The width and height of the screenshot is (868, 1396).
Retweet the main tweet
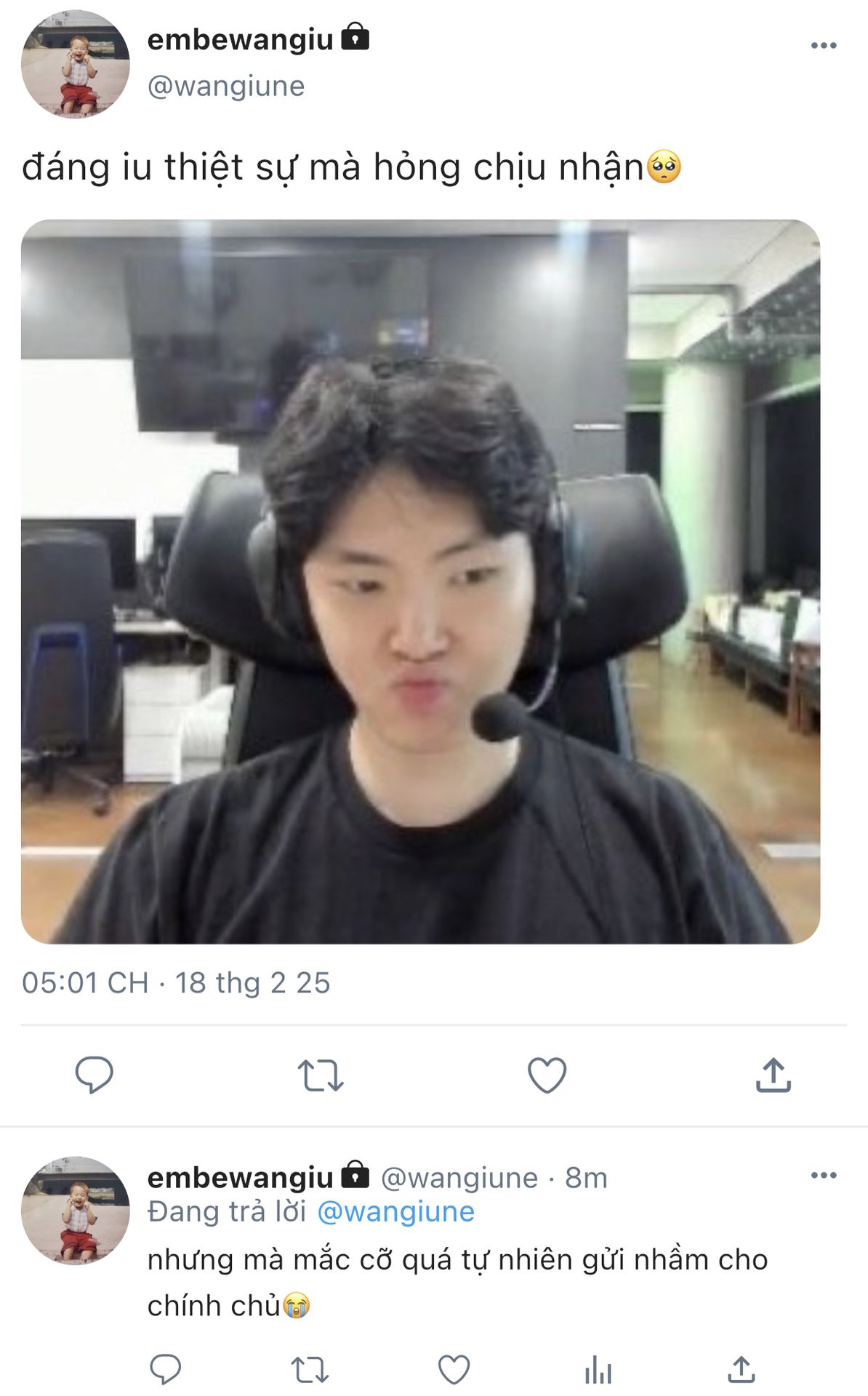click(x=321, y=1075)
